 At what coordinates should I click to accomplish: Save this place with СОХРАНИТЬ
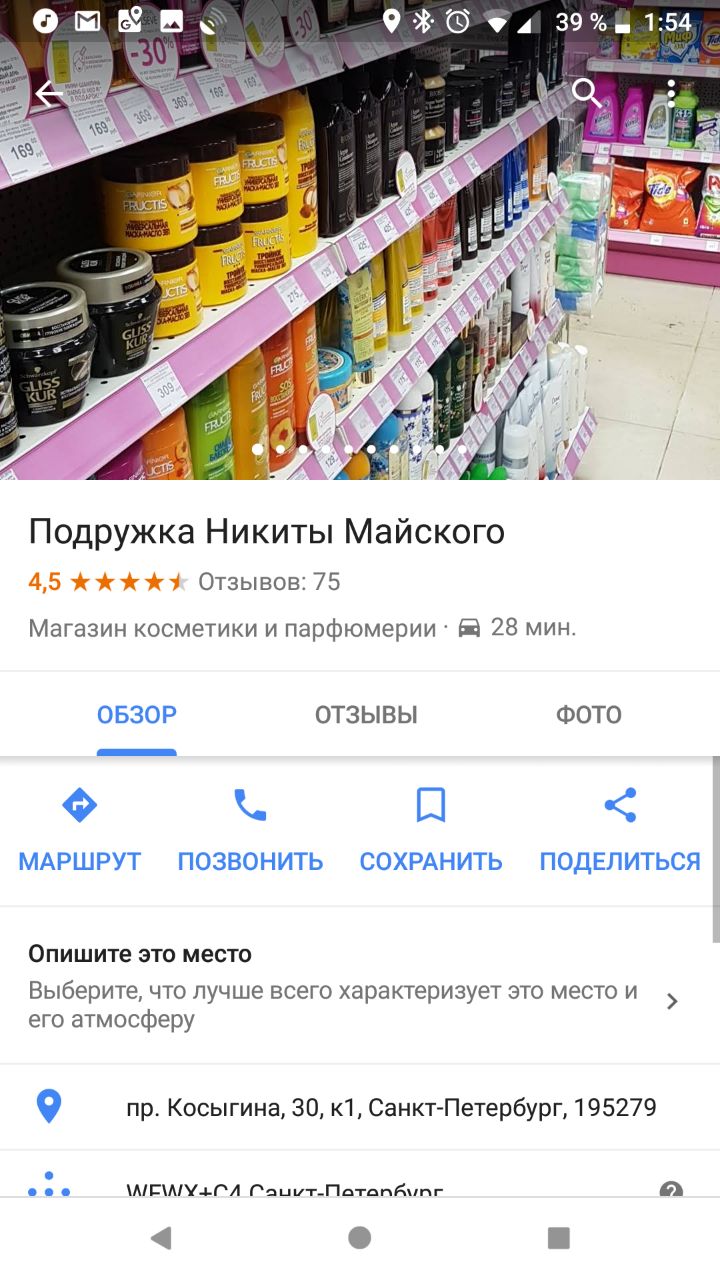tap(431, 831)
